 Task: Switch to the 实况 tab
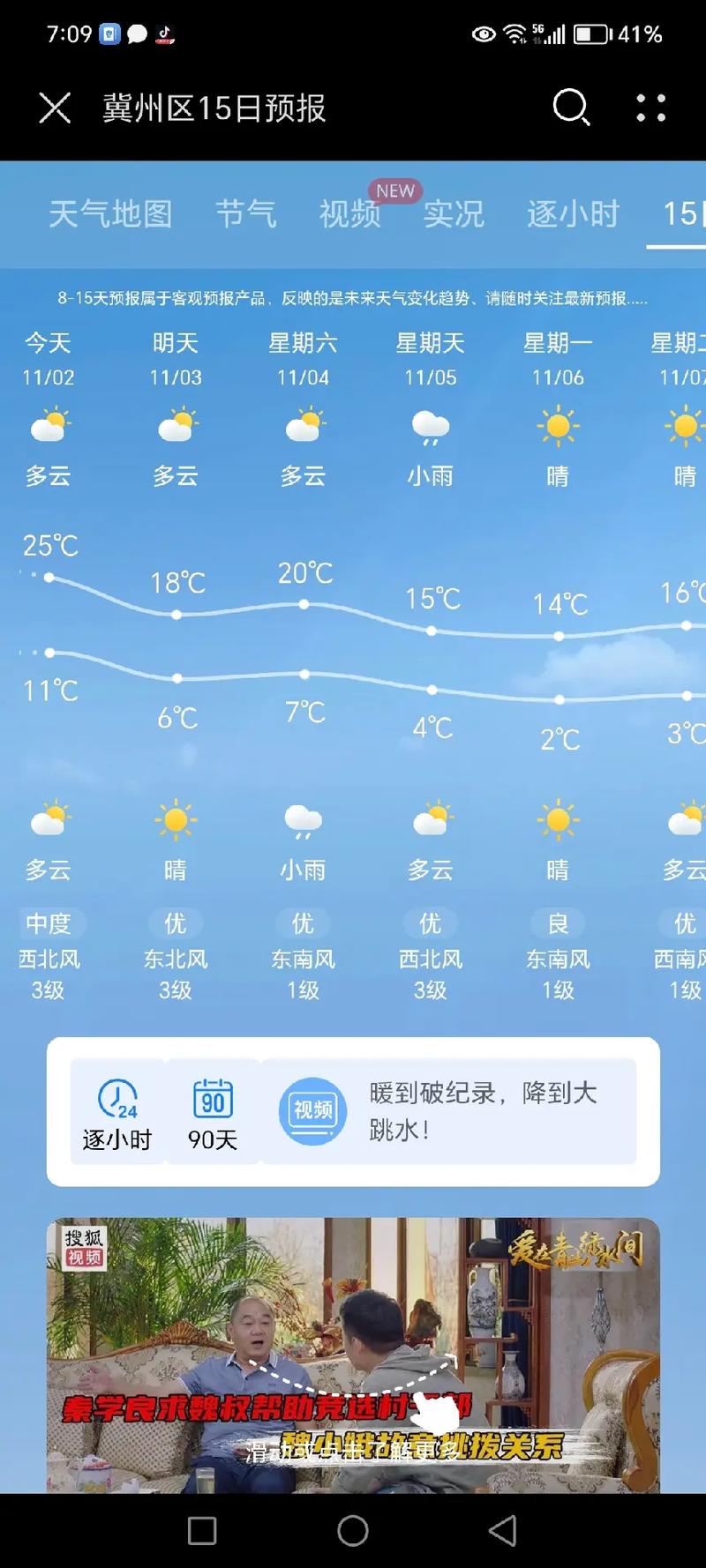[x=453, y=213]
